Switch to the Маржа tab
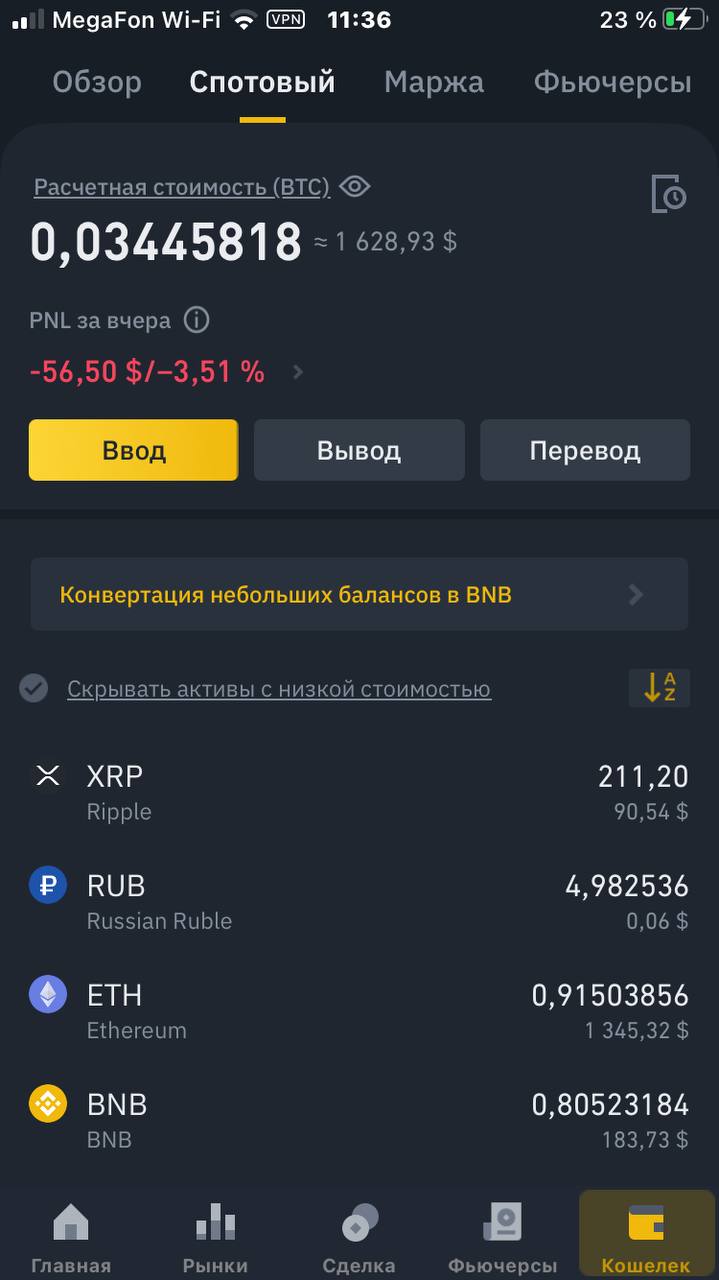This screenshot has width=719, height=1280. (x=434, y=82)
